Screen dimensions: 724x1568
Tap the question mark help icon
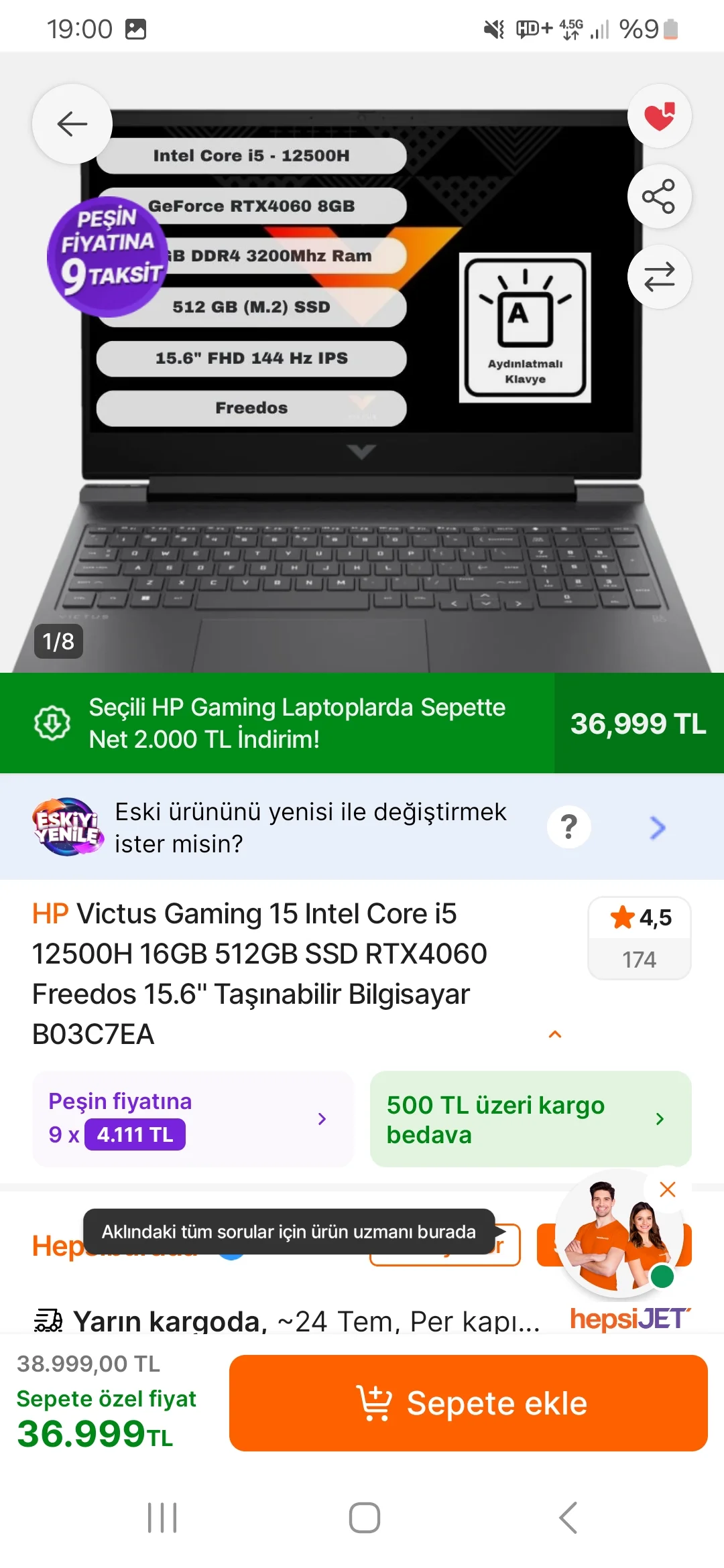coord(568,828)
